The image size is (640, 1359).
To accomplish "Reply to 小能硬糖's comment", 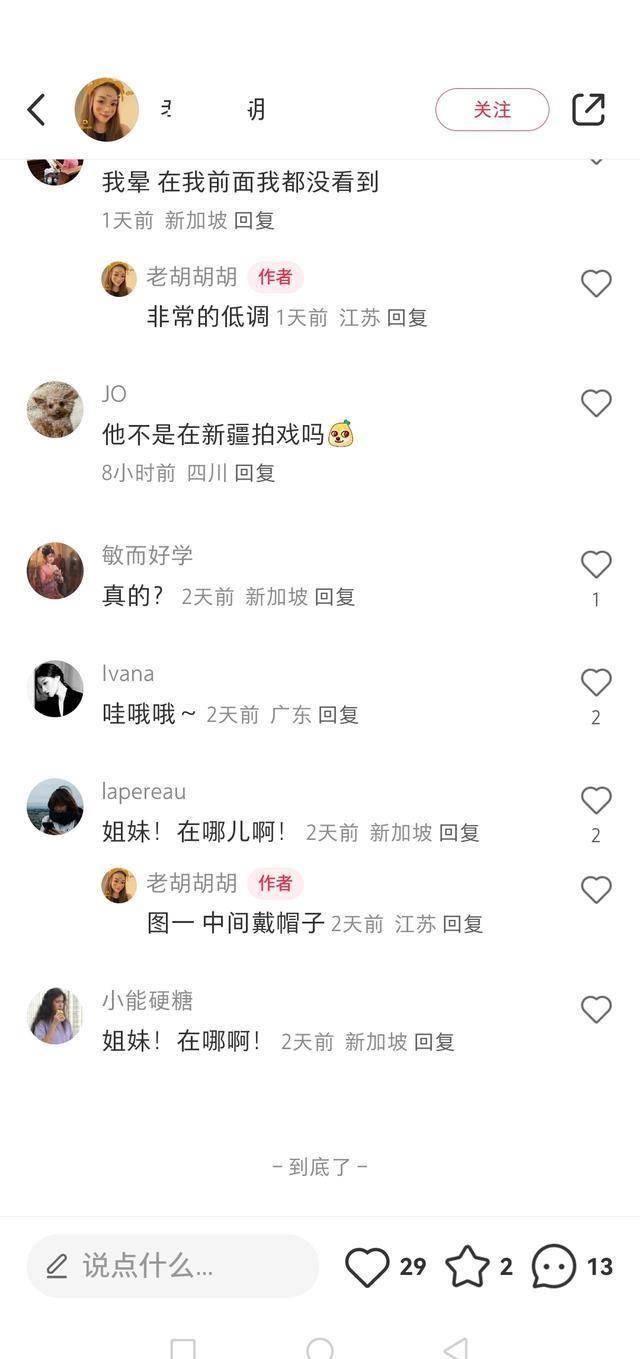I will coord(434,1042).
